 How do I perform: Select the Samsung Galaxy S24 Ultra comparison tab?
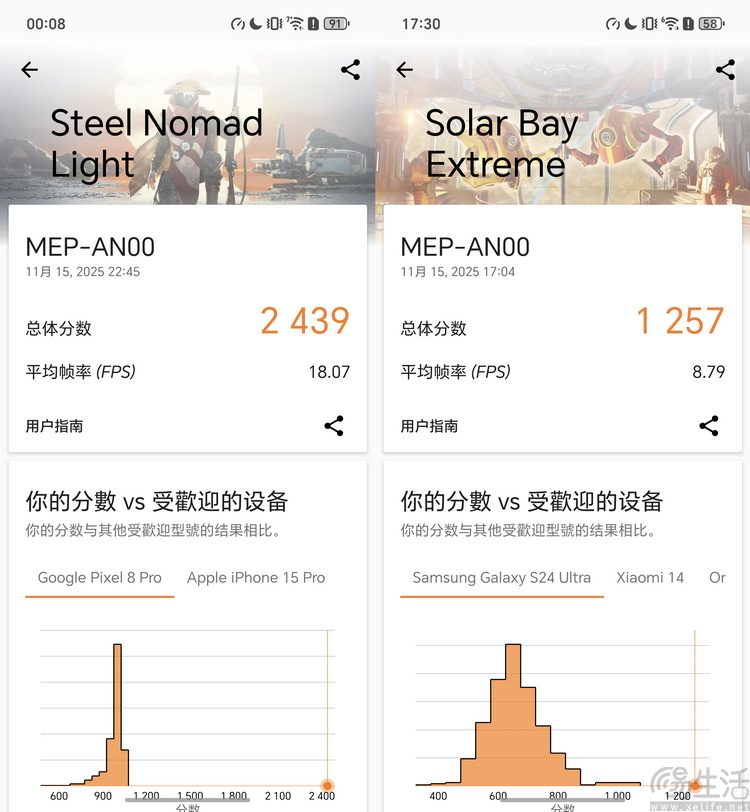click(501, 577)
